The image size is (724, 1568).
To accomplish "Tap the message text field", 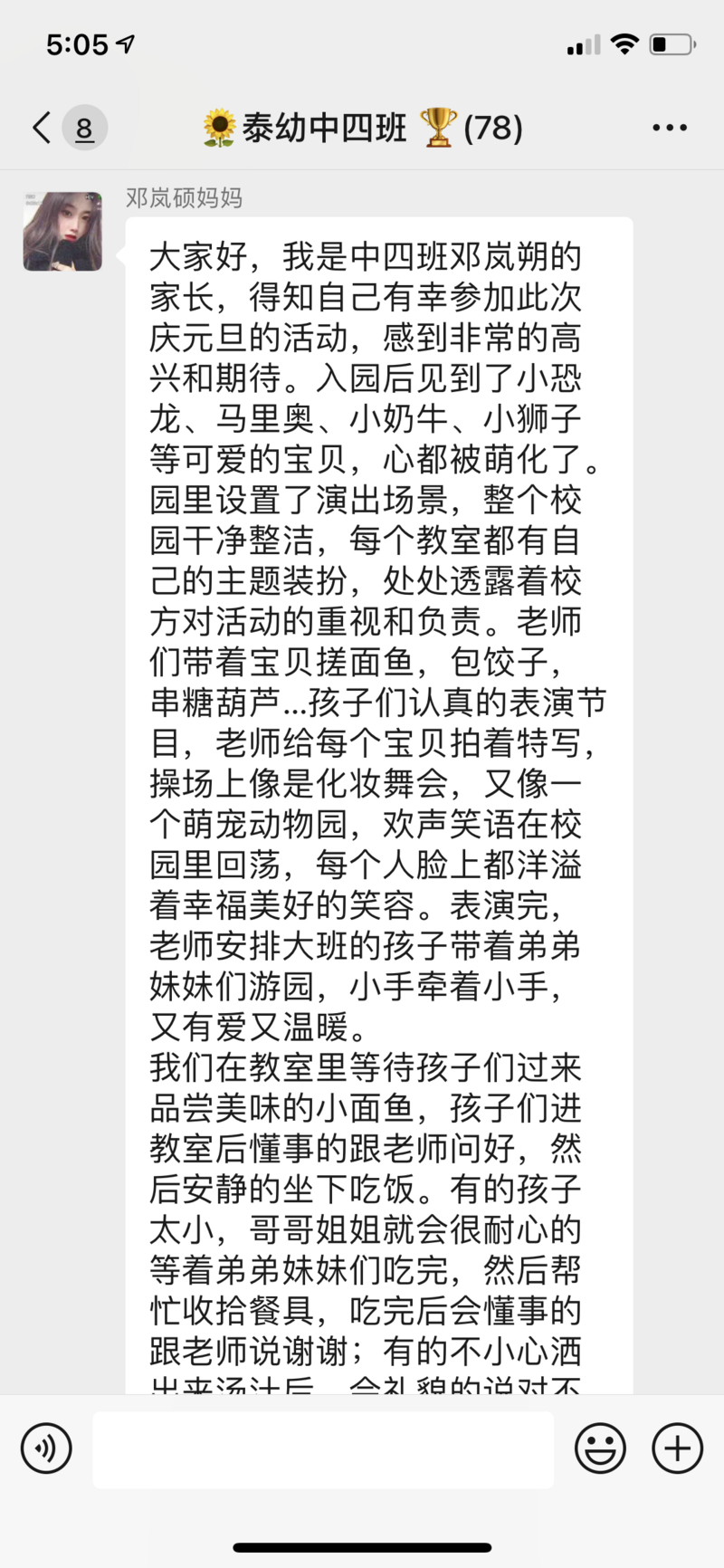I will click(323, 1449).
